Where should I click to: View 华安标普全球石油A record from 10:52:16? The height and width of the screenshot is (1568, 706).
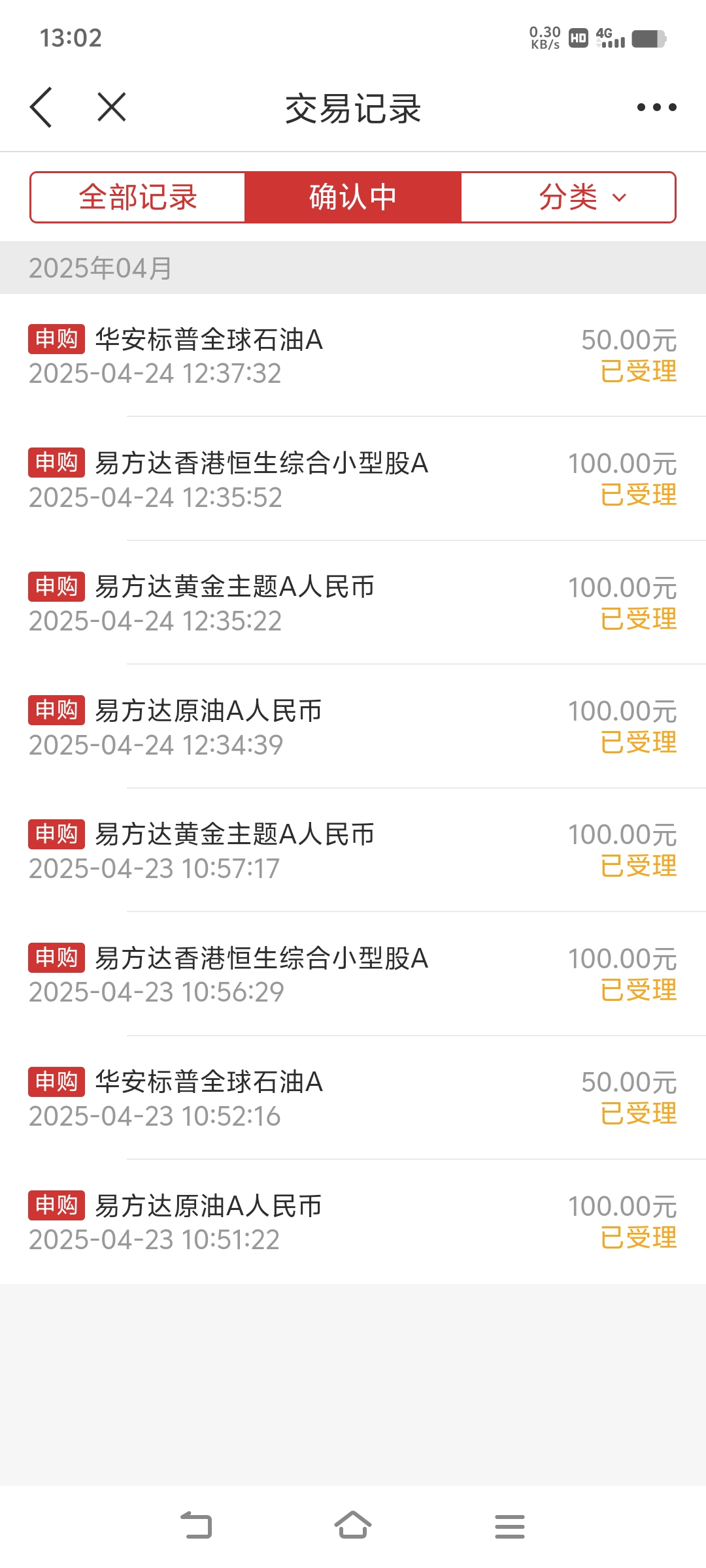click(353, 1098)
